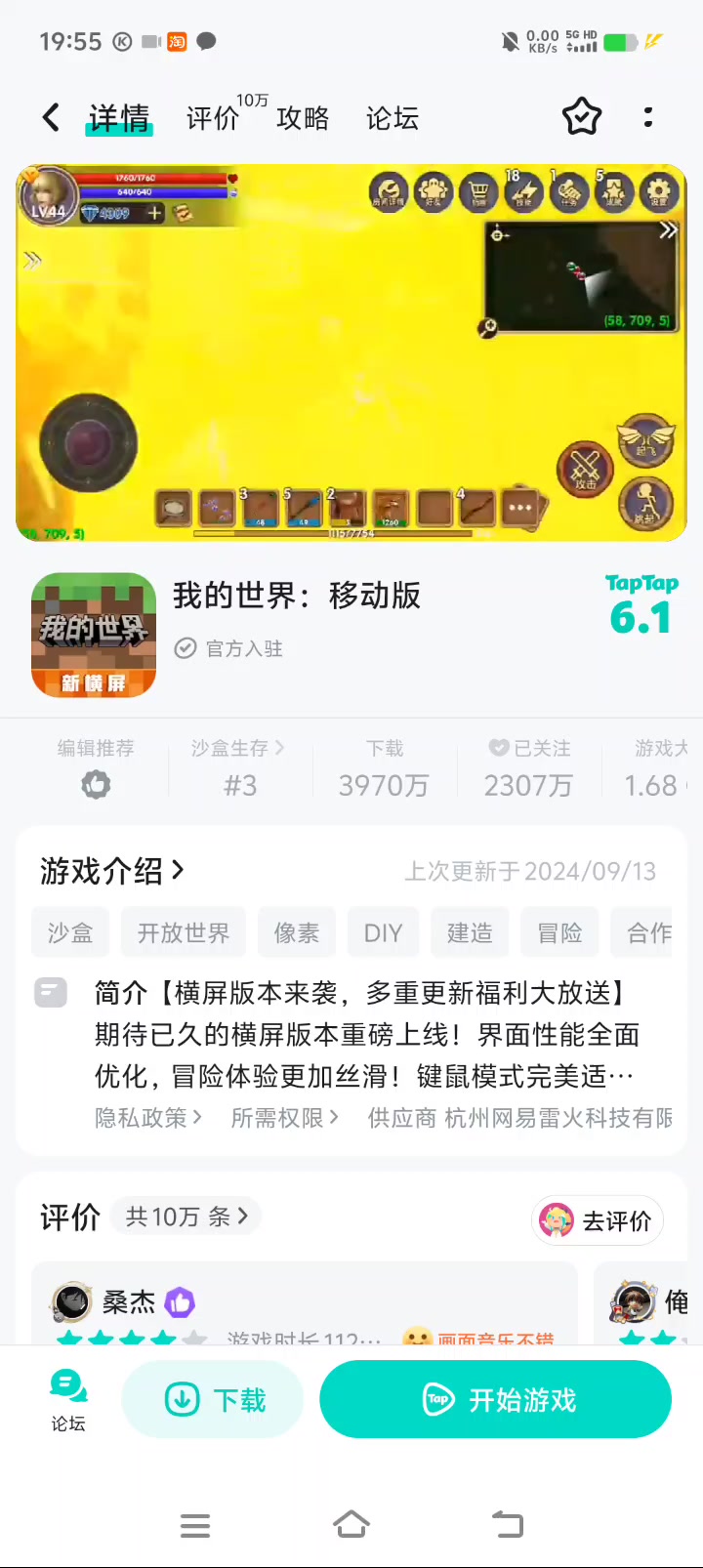Select the 开放世界 tag chip
Screen dimensions: 703x1568
pyautogui.click(x=184, y=932)
